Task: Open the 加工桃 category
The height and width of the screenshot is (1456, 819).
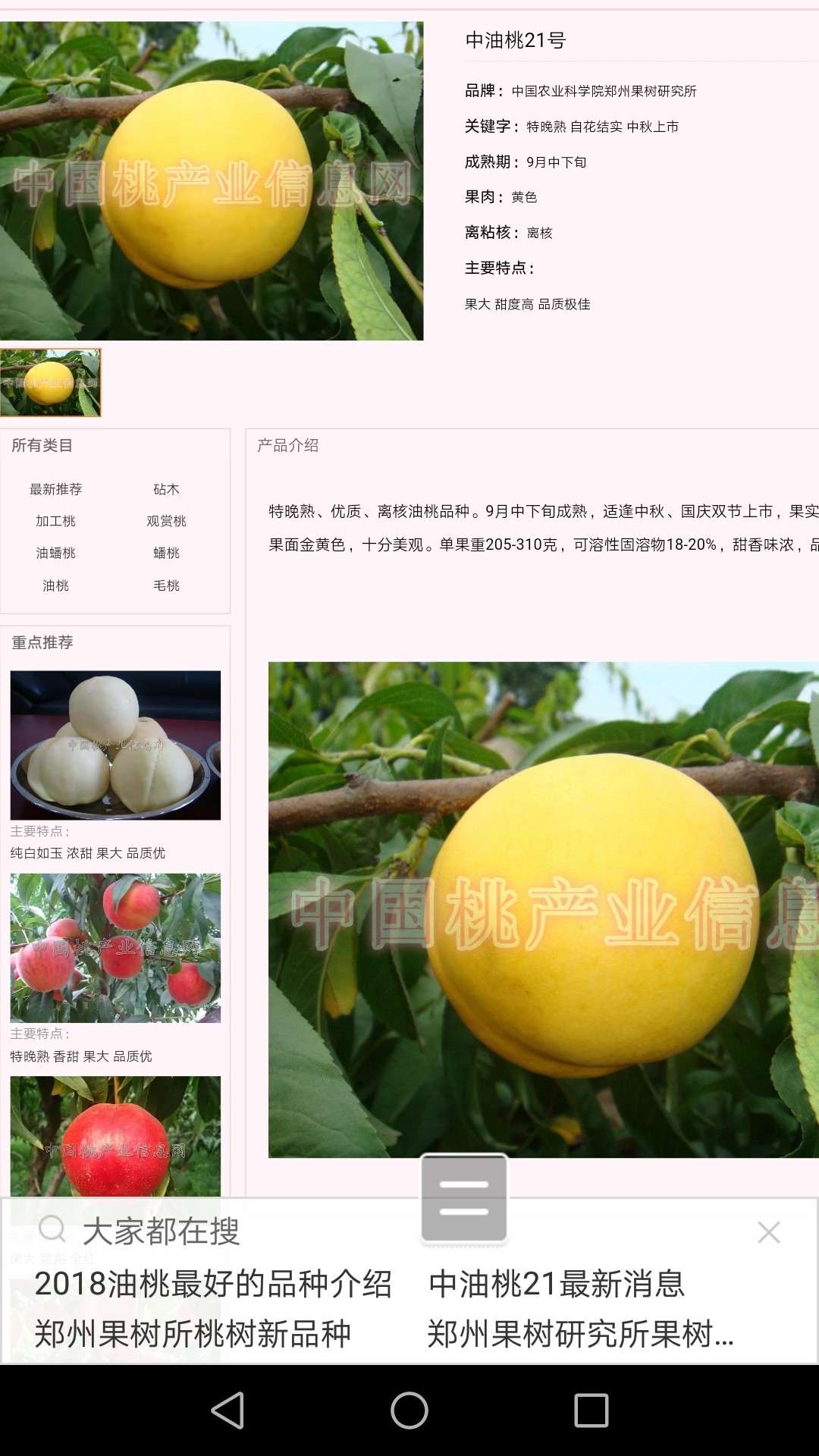Action: pyautogui.click(x=55, y=521)
